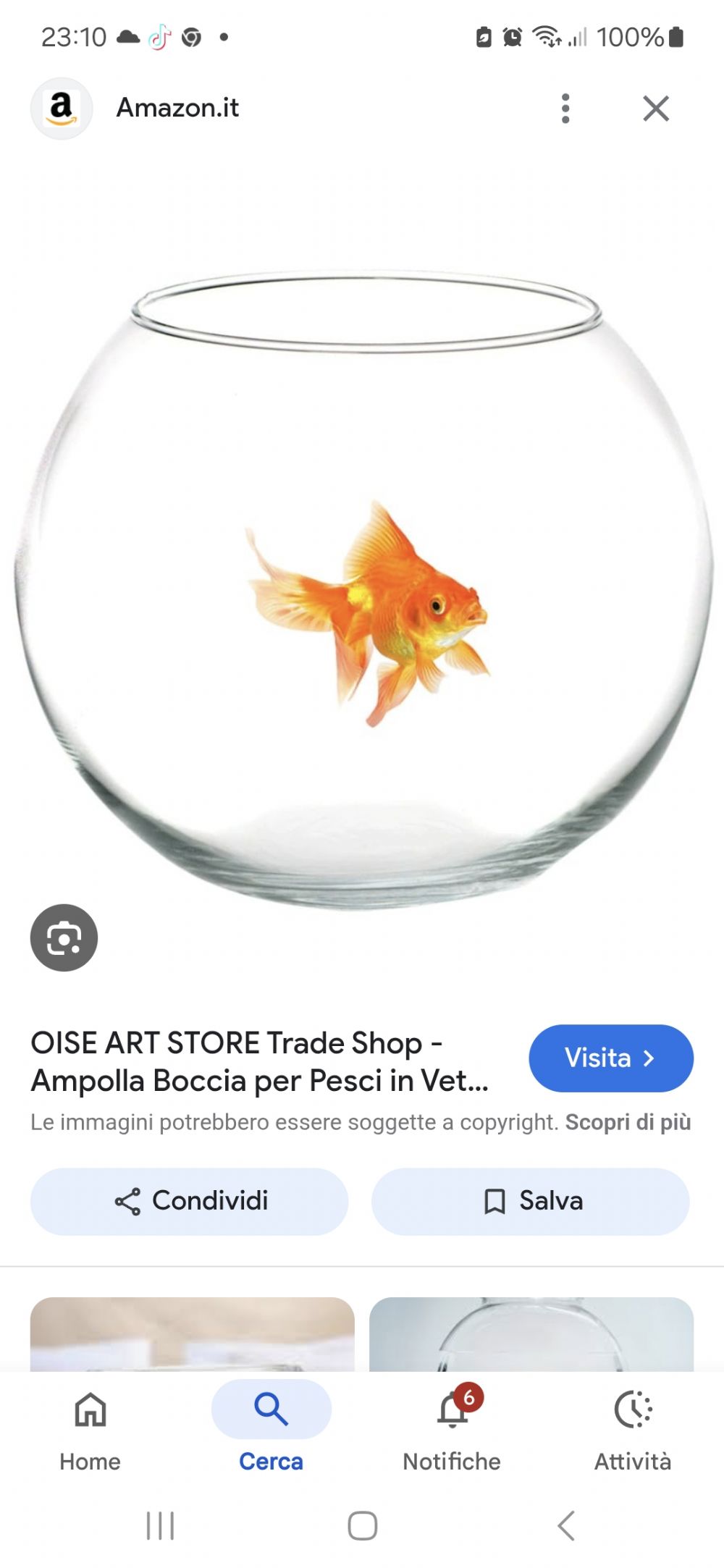This screenshot has width=724, height=1568.
Task: Close the image viewer
Action: click(656, 109)
